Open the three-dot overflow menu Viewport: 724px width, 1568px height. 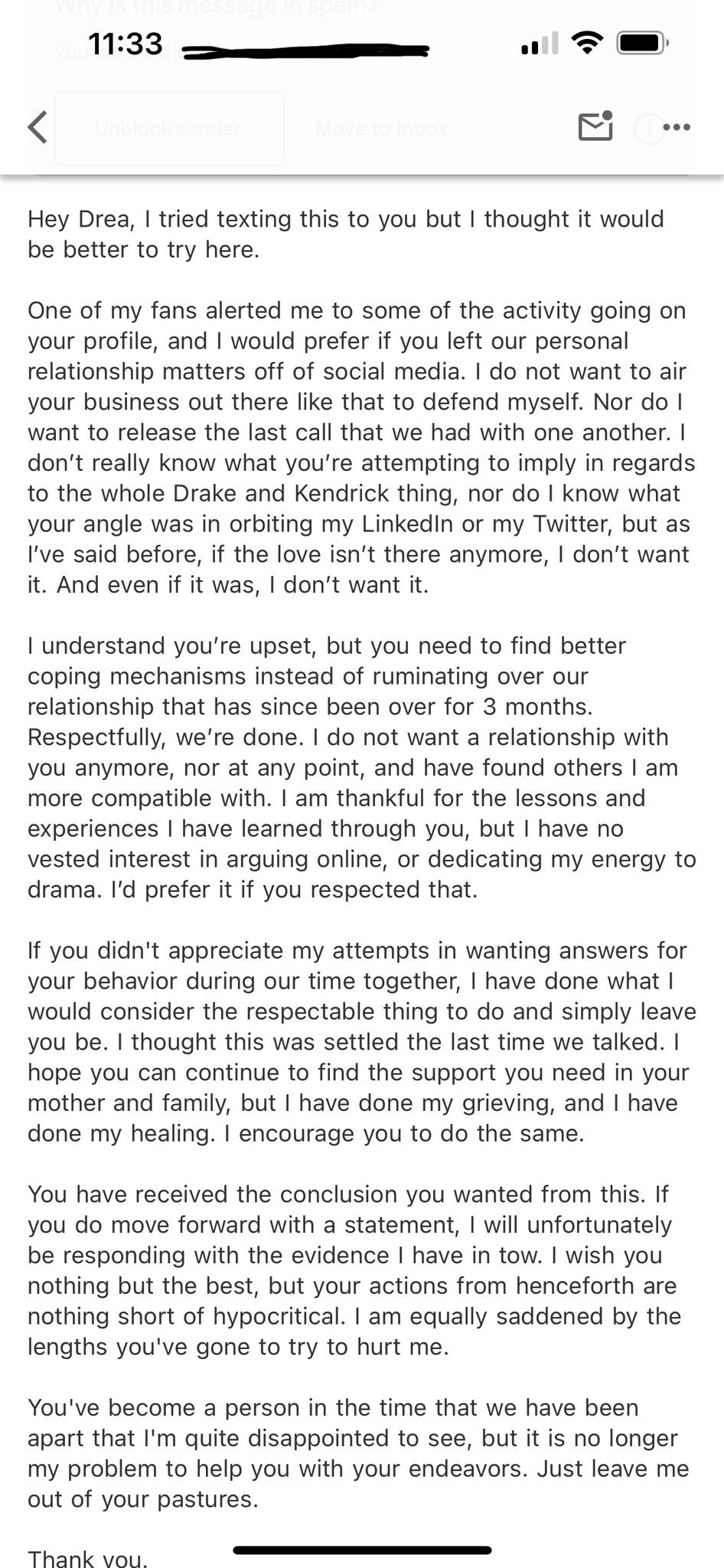tap(677, 127)
